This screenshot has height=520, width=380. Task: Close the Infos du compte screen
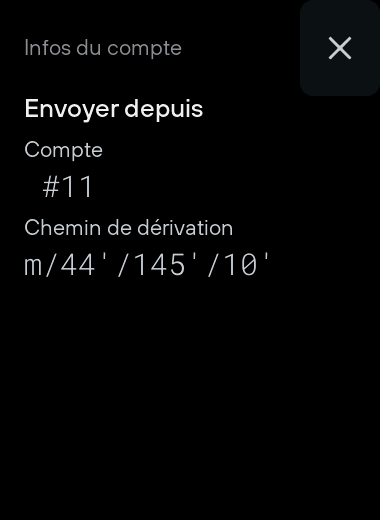click(x=340, y=48)
